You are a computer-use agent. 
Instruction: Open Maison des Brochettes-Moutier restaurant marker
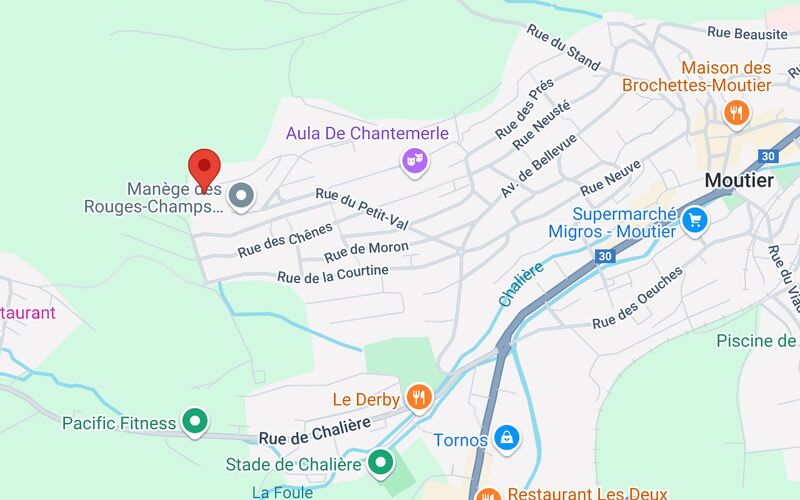[x=736, y=112]
